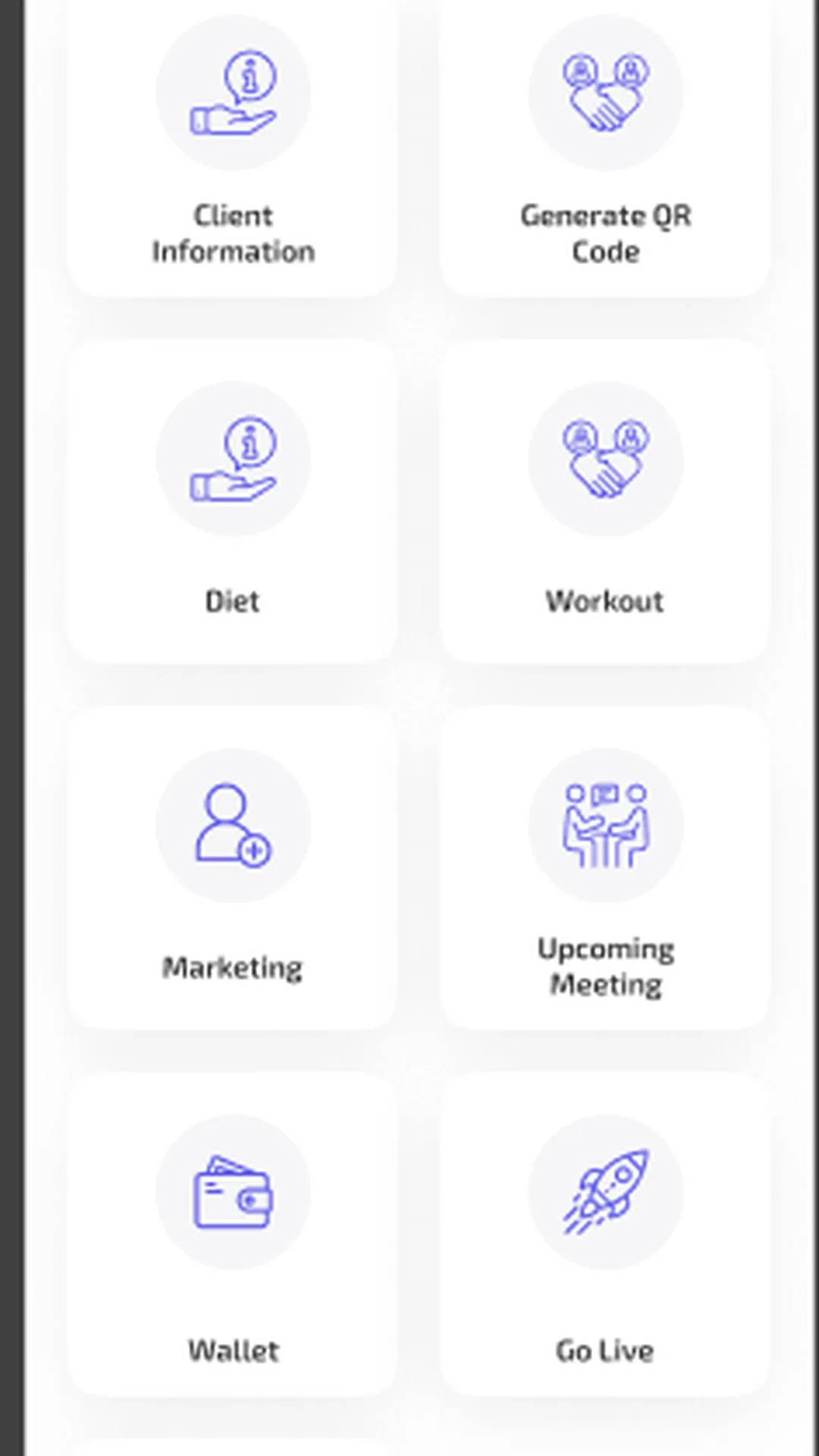Tap the Diet label text
Viewport: 819px width, 1456px height.
233,601
